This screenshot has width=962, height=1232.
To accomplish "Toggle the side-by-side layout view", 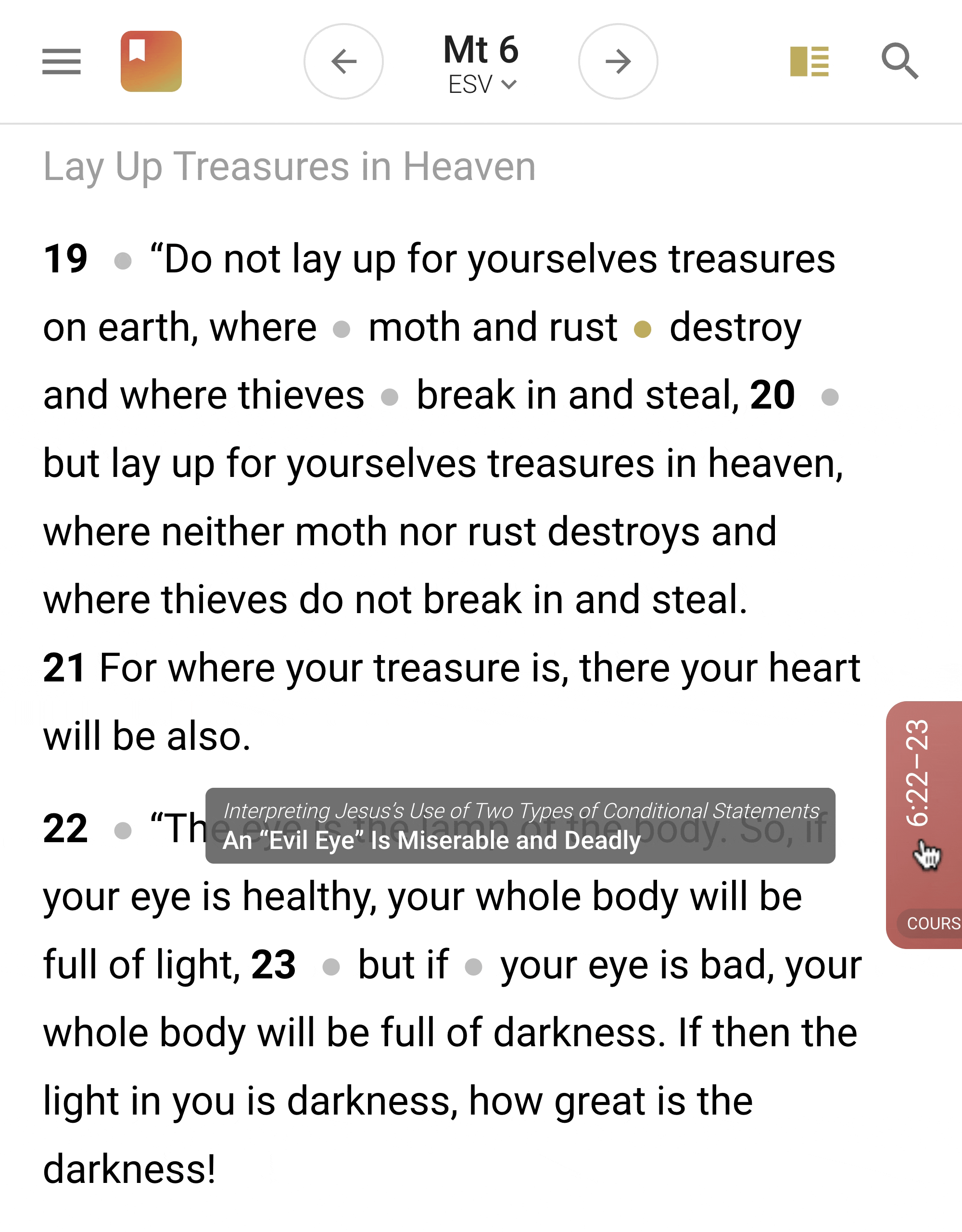I will (809, 62).
